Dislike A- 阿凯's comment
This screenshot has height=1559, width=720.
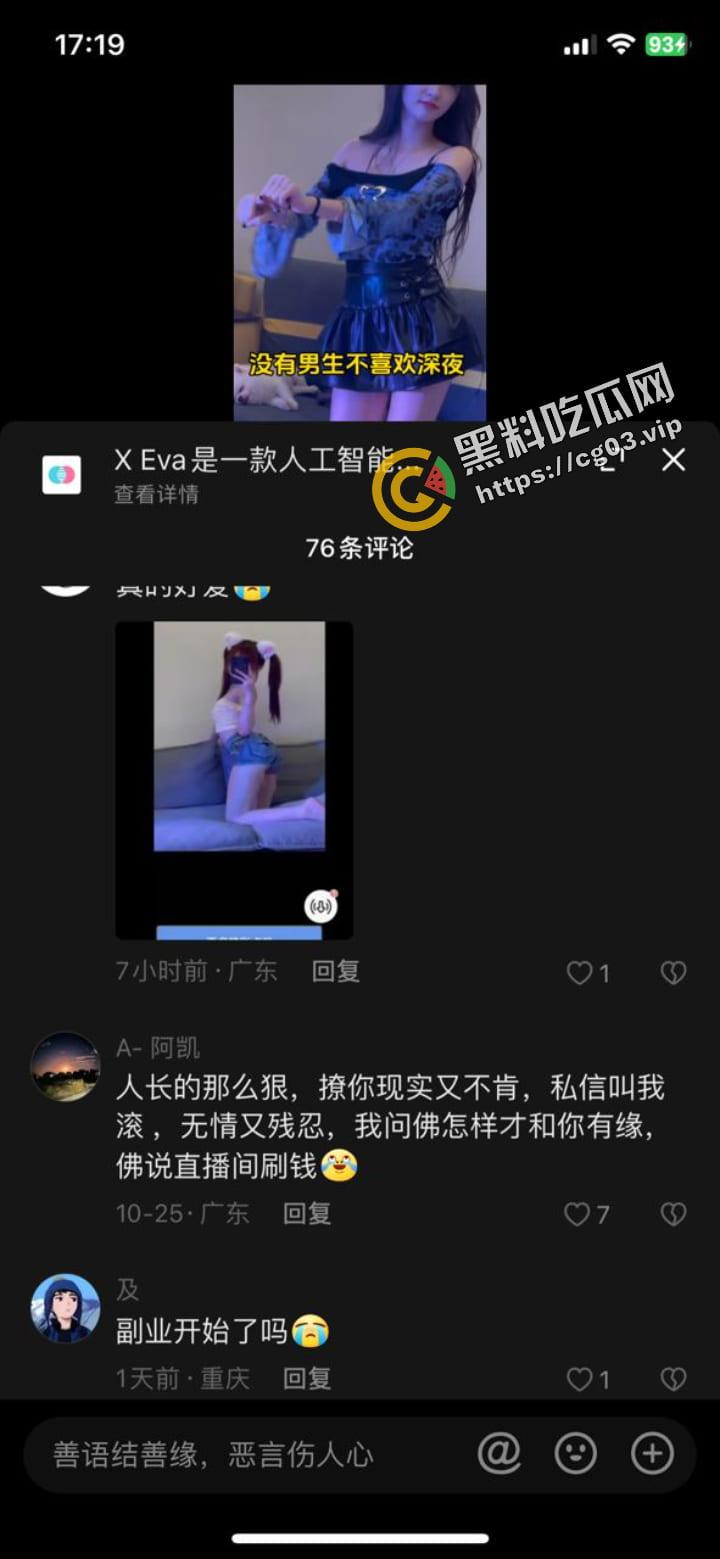pyautogui.click(x=673, y=1215)
